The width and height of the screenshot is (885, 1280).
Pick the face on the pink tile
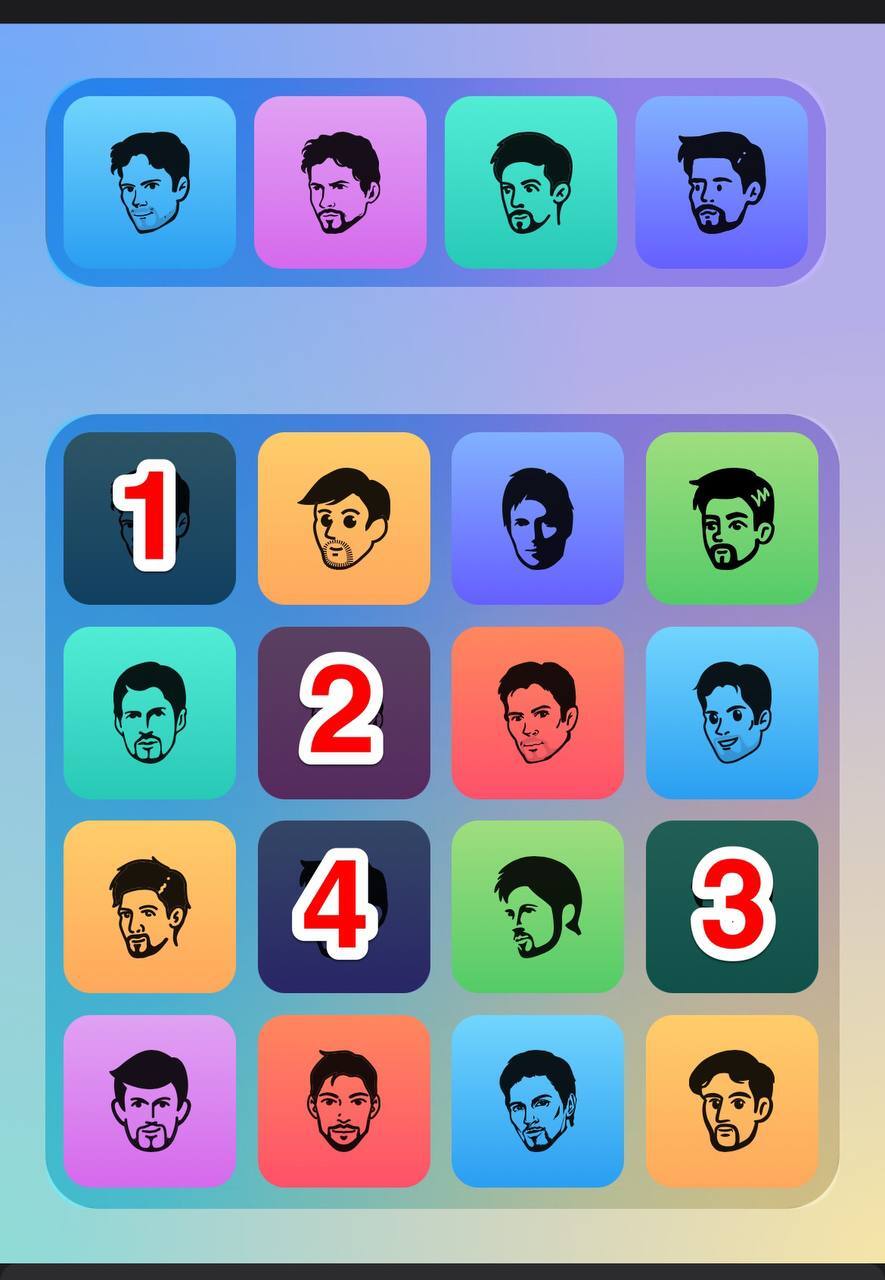coord(150,1100)
